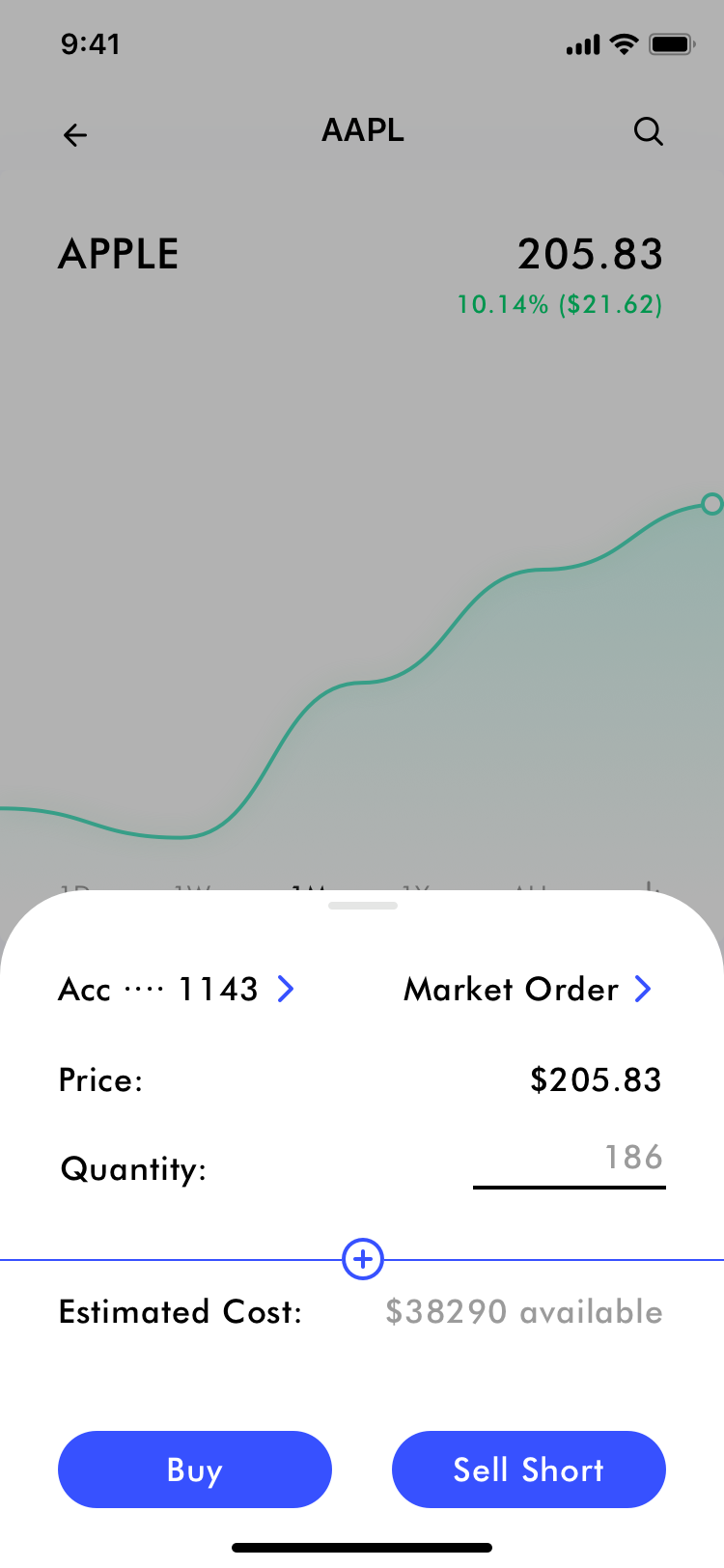
Task: Go back using the arrow icon
Action: tap(75, 135)
